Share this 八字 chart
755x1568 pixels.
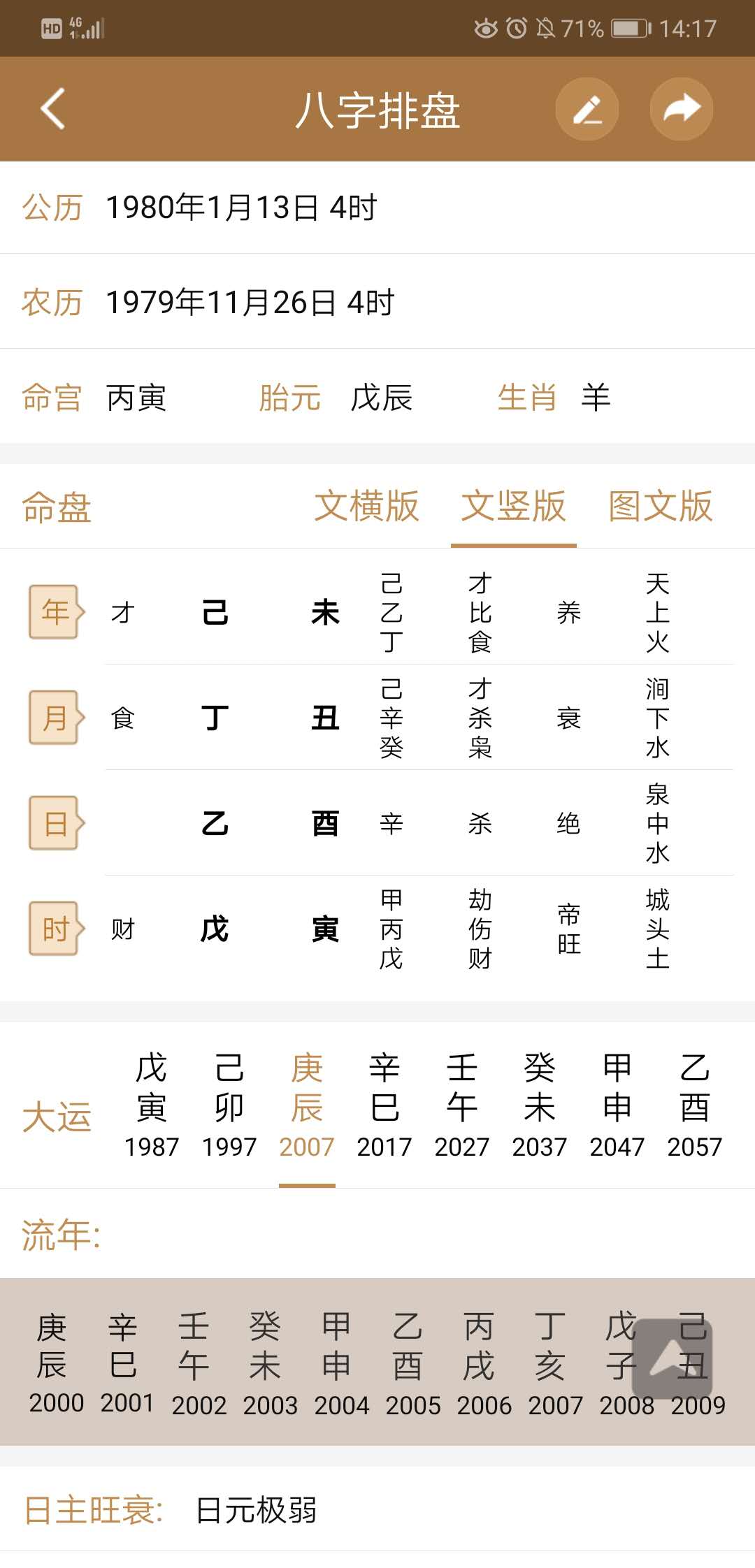tap(682, 109)
